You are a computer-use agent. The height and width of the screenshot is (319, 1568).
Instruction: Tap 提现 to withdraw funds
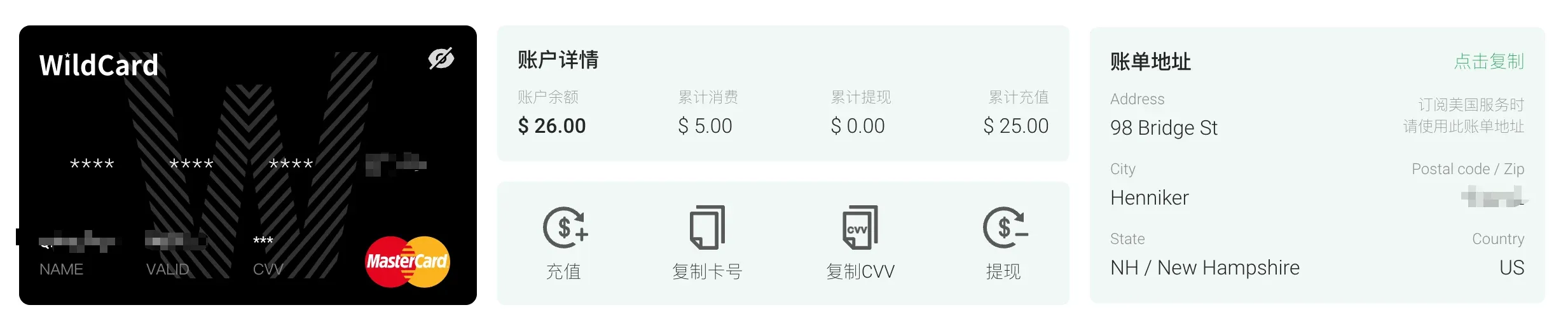pos(1003,242)
